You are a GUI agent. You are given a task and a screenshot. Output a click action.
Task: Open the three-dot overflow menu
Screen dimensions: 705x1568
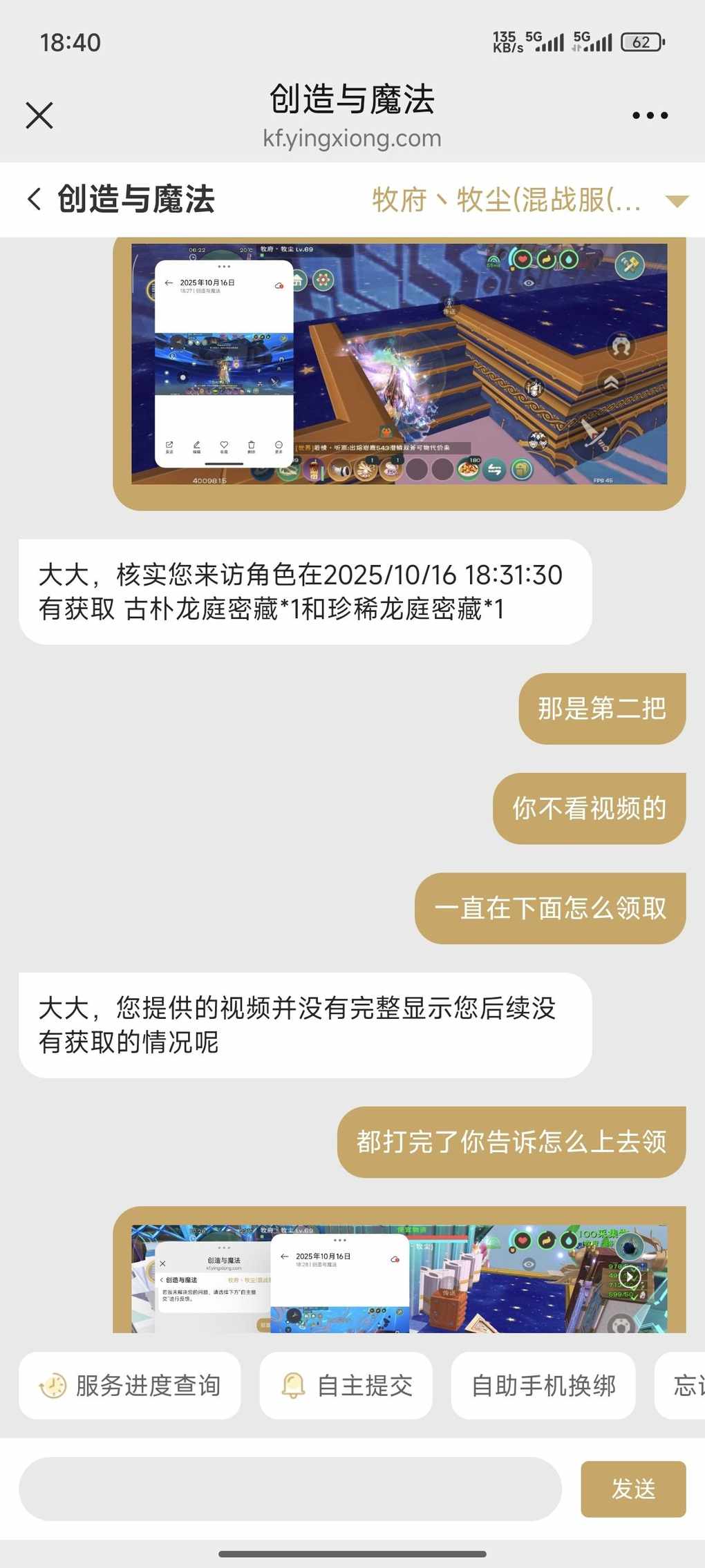coord(650,115)
